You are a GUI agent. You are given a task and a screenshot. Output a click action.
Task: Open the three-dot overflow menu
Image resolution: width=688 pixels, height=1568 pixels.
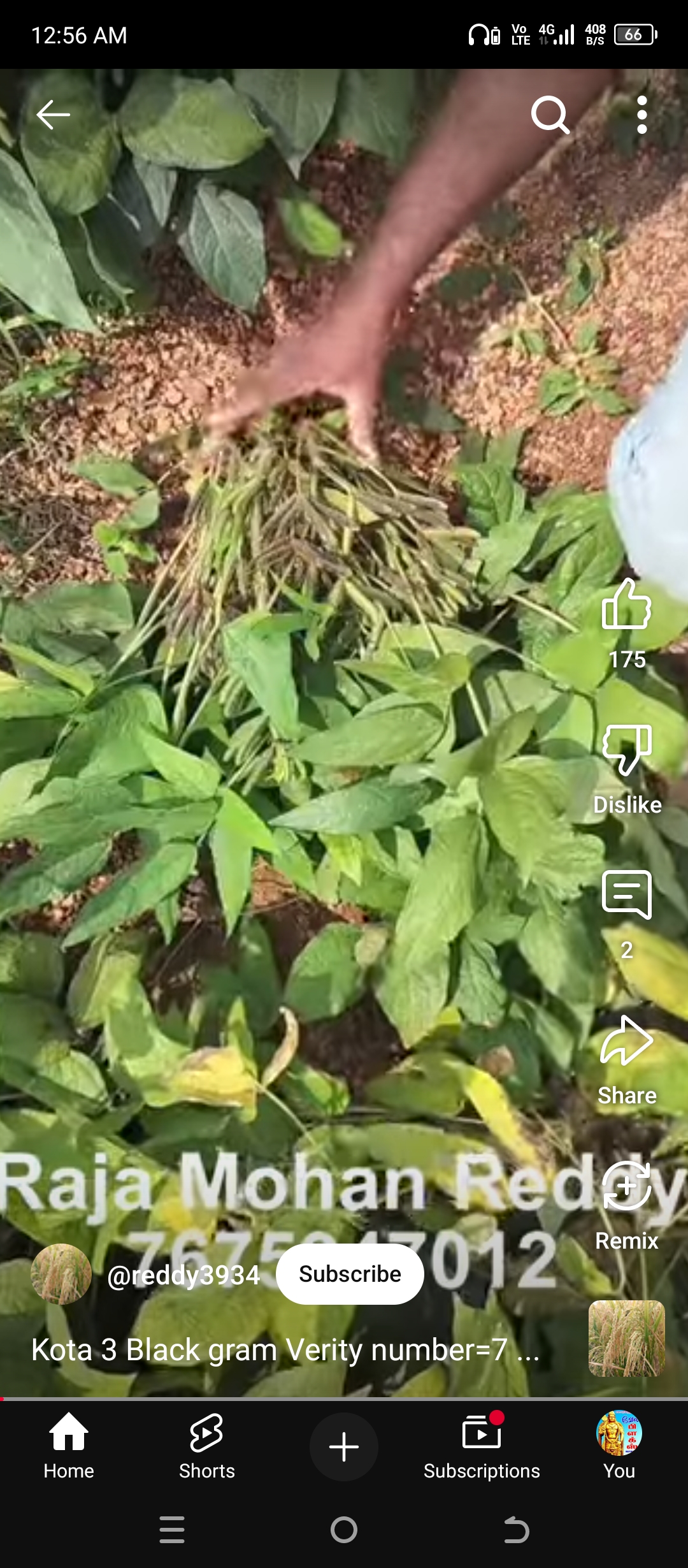tap(642, 115)
